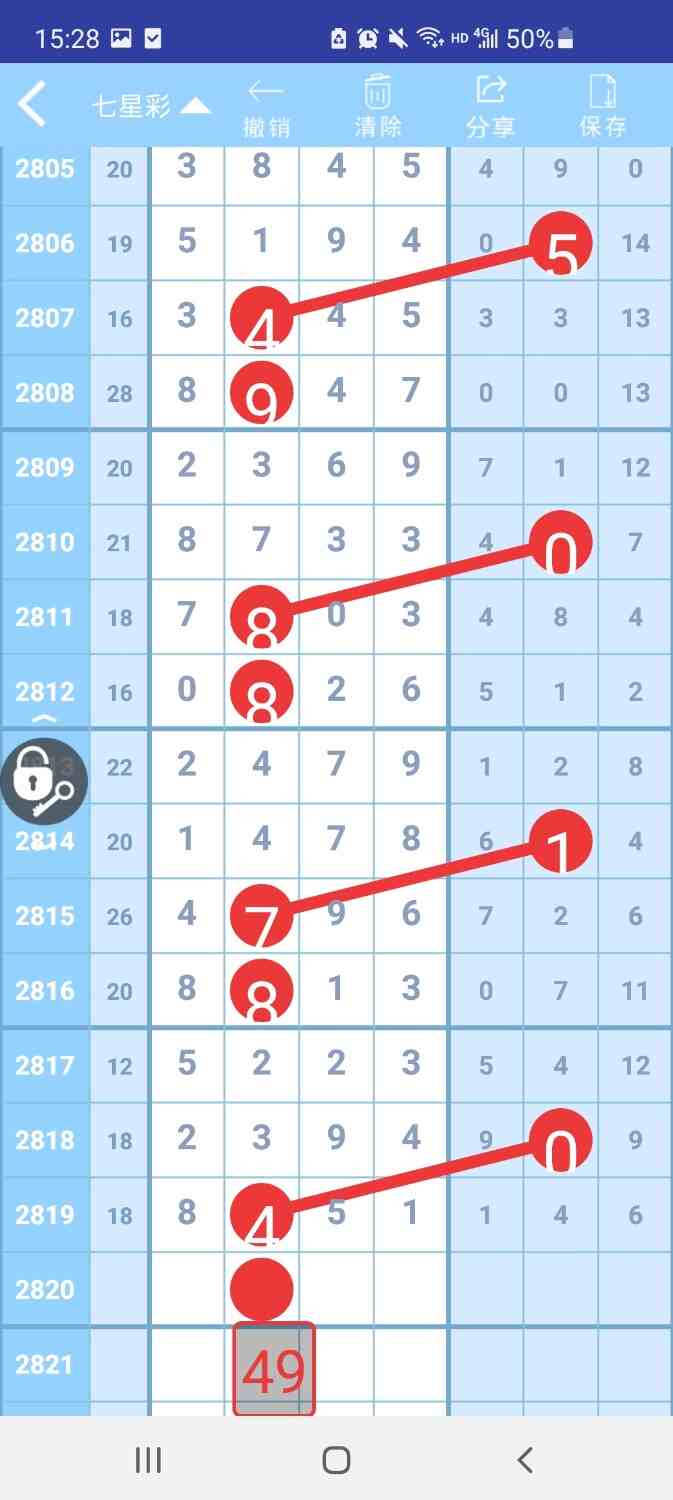The height and width of the screenshot is (1500, 673).
Task: Open the recent apps view
Action: pos(148,1460)
